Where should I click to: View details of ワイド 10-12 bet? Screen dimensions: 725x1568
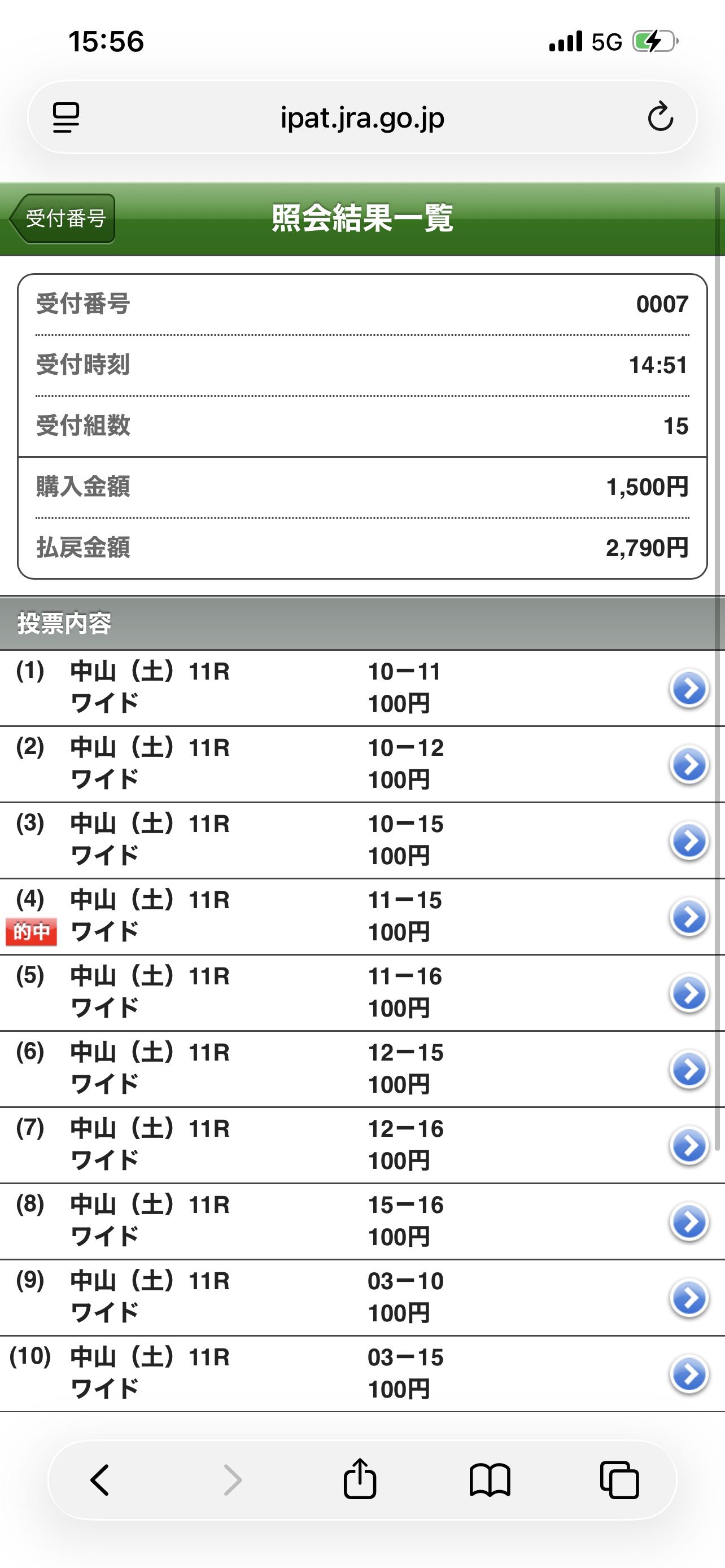[688, 764]
